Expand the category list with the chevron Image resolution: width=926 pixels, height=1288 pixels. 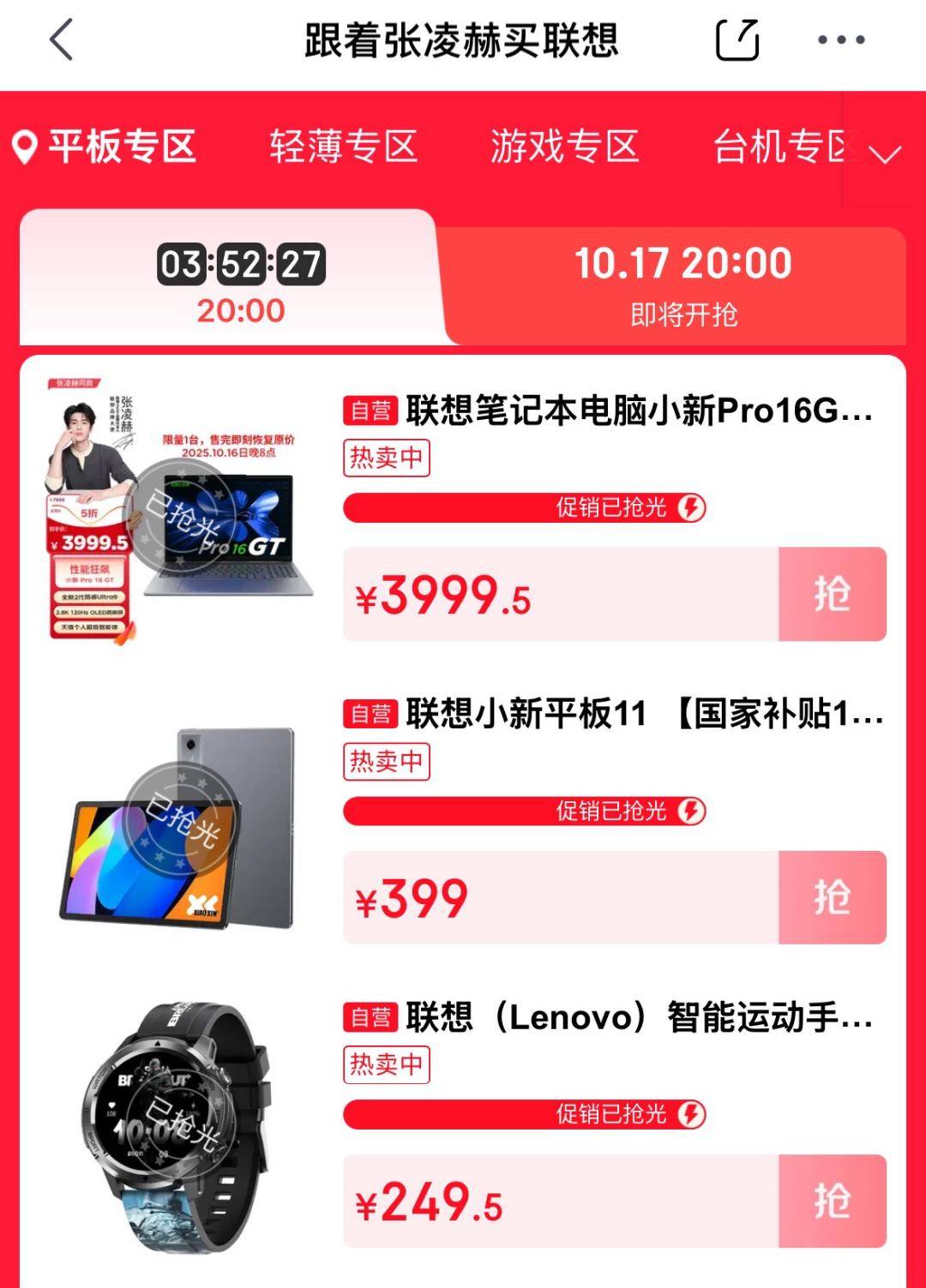pos(885,153)
